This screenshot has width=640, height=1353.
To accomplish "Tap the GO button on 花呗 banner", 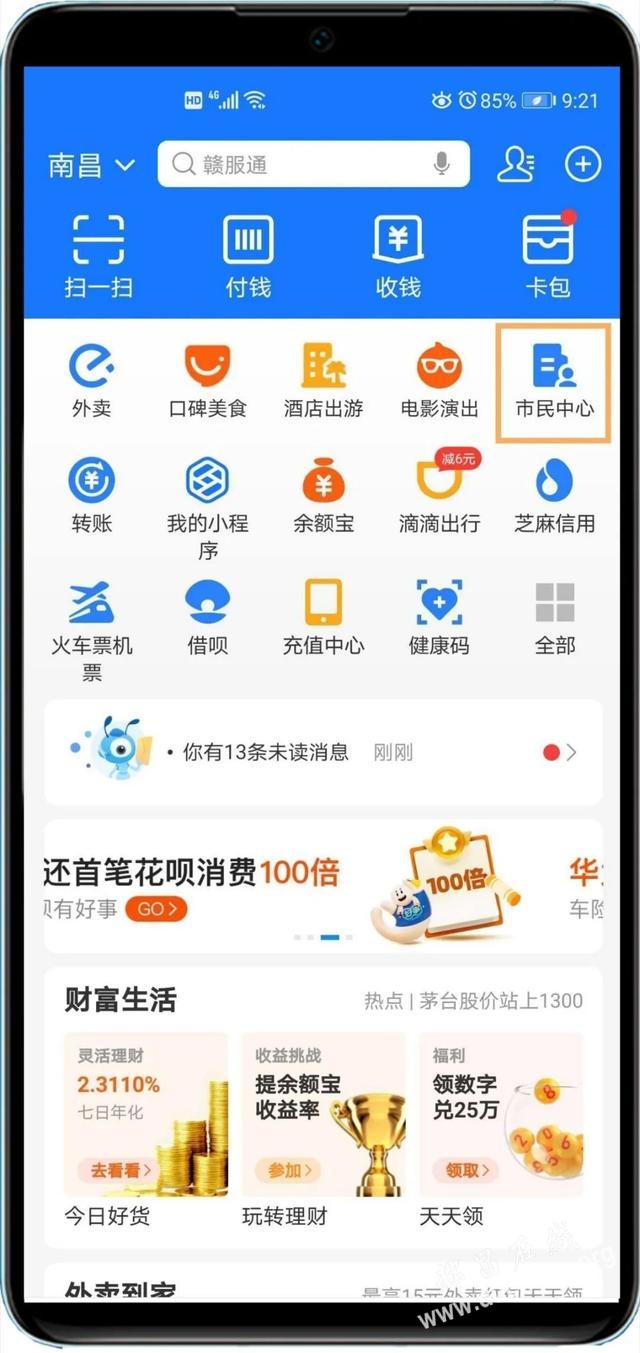I will [156, 909].
